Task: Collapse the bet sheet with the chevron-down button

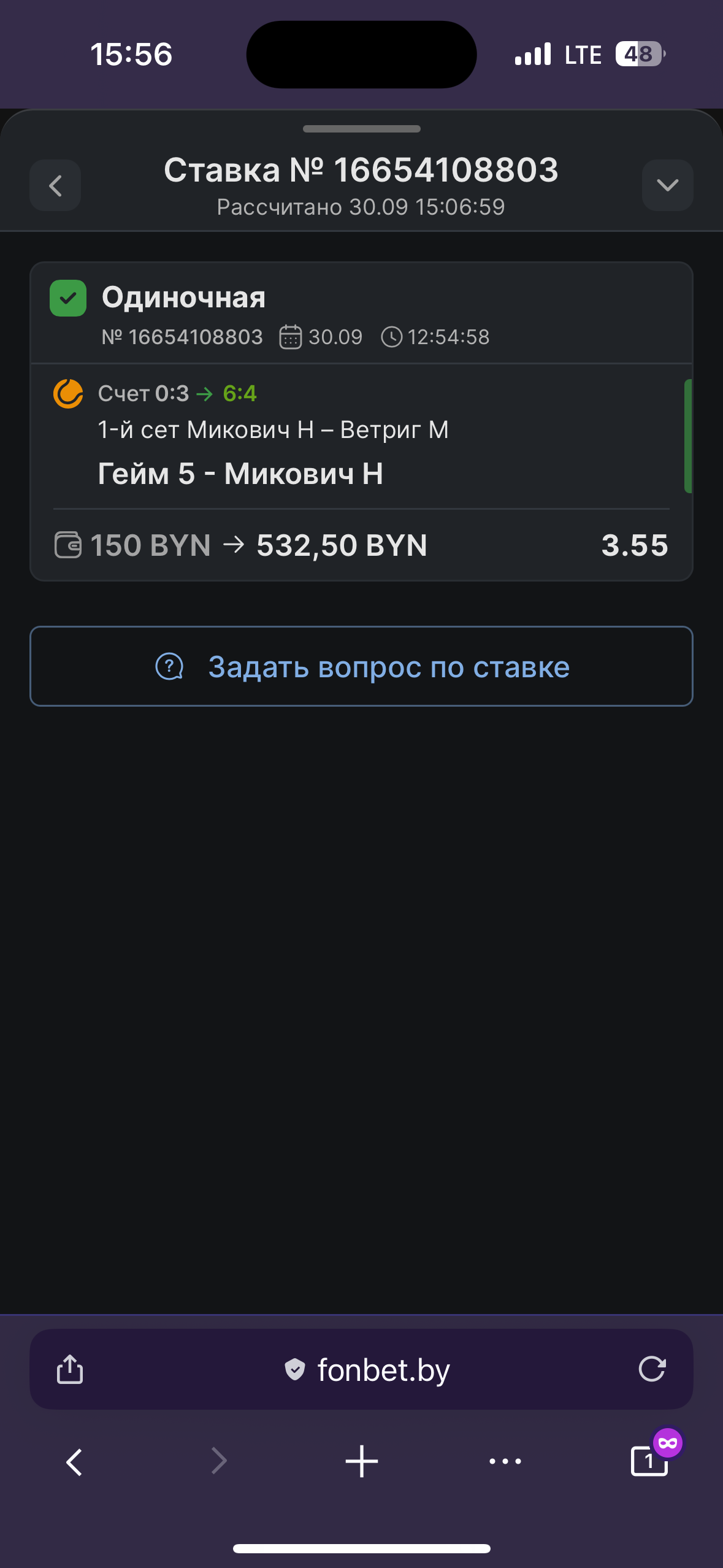Action: (x=667, y=185)
